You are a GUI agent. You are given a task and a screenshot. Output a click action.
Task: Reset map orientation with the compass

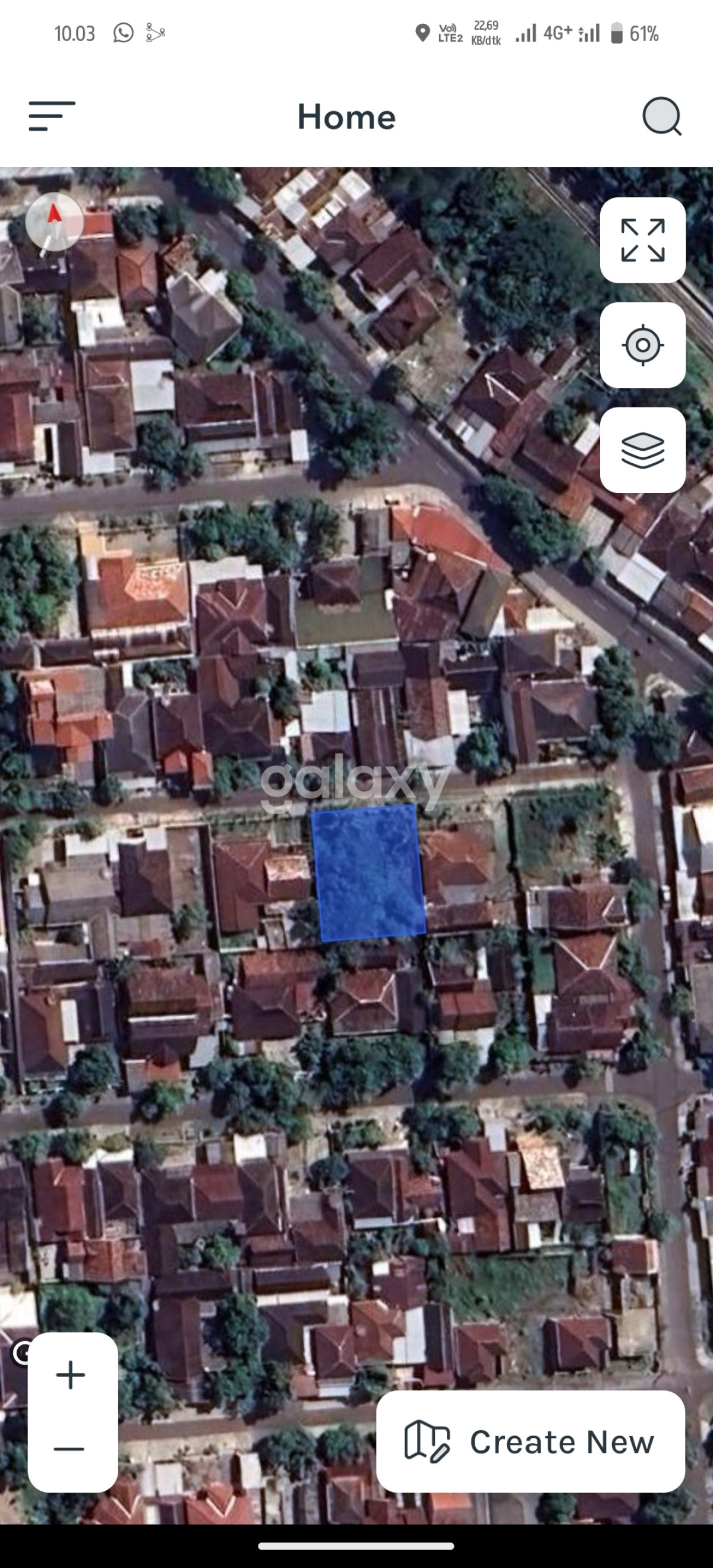click(54, 222)
